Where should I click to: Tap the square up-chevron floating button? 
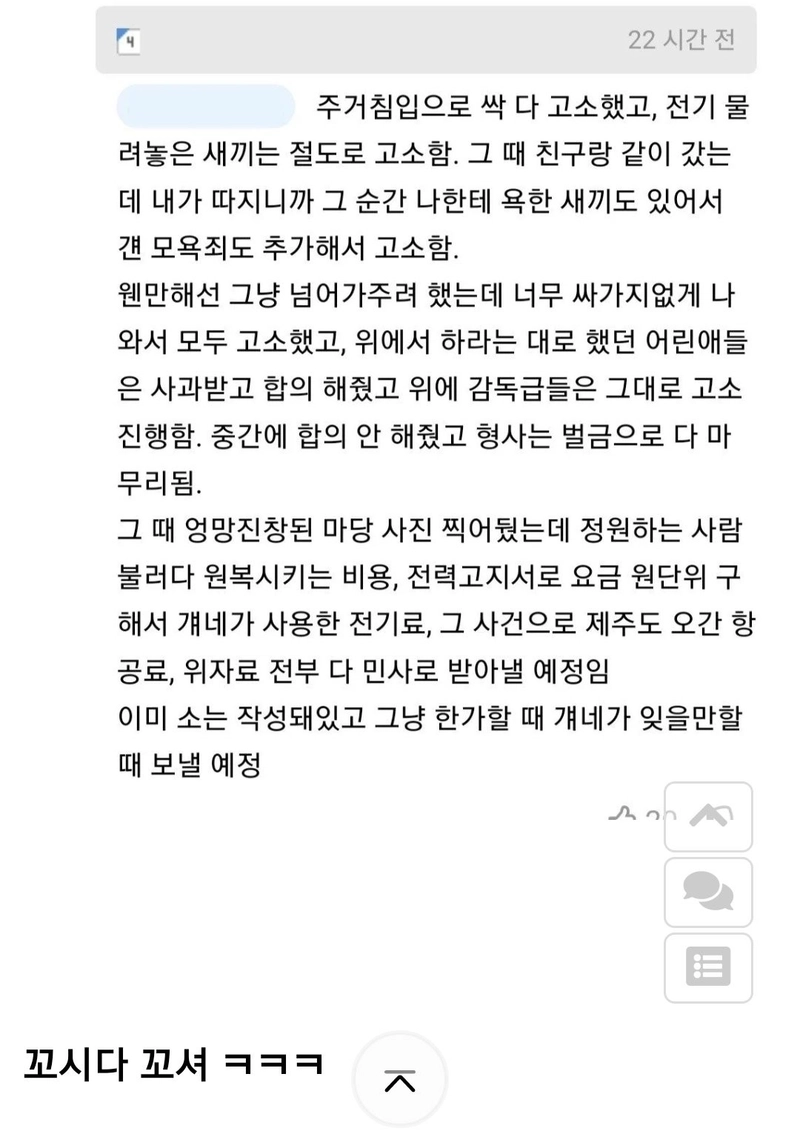708,814
